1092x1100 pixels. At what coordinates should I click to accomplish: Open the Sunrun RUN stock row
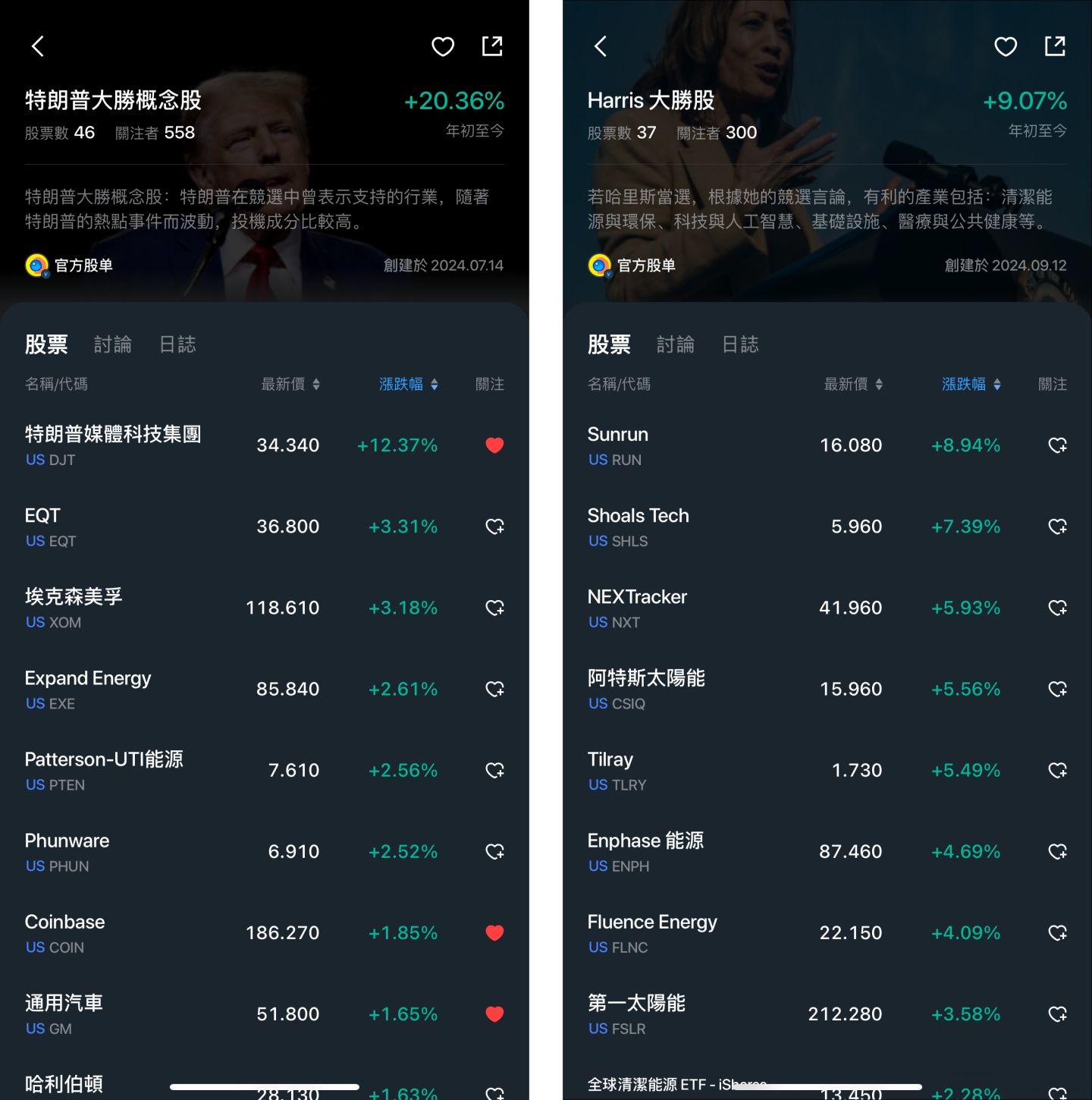pos(682,445)
